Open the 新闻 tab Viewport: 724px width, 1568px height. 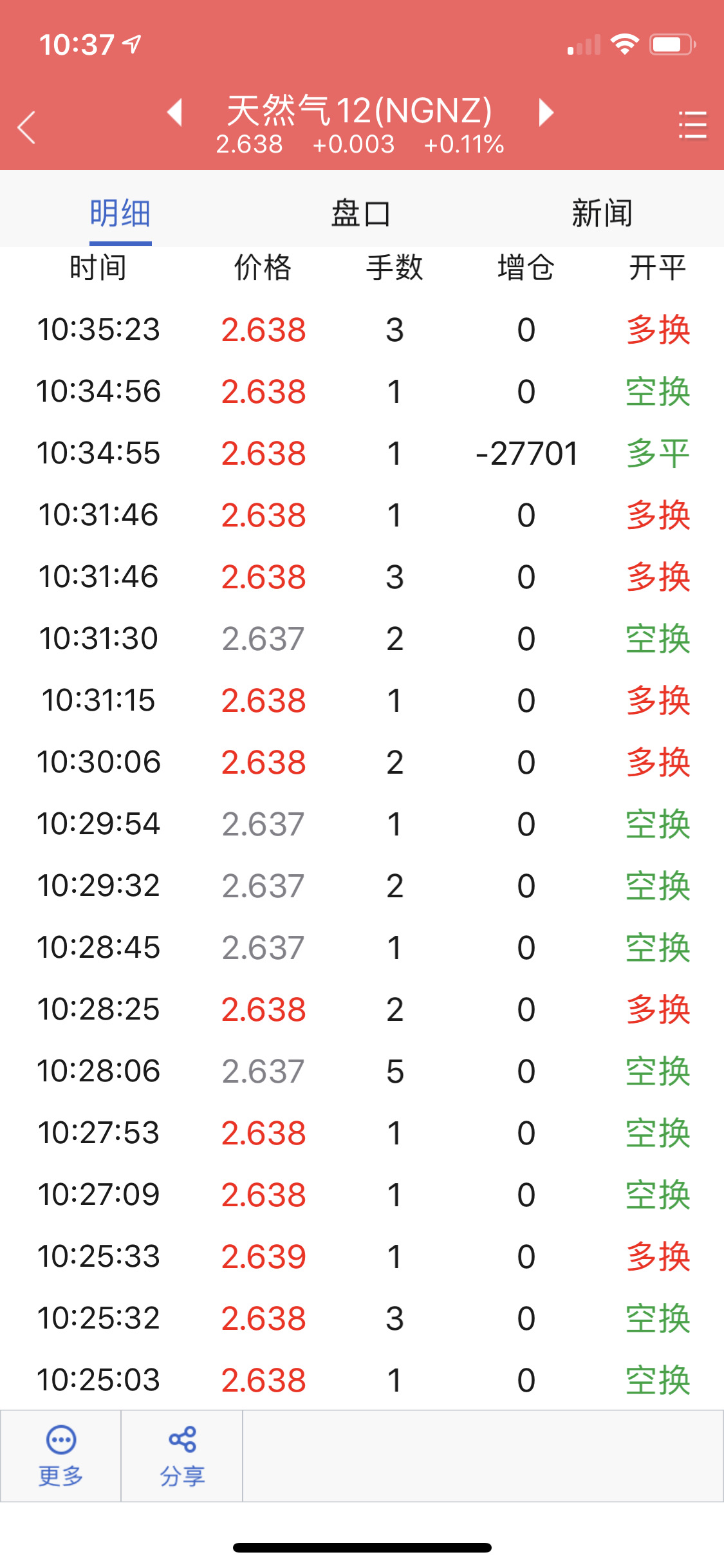(x=602, y=213)
